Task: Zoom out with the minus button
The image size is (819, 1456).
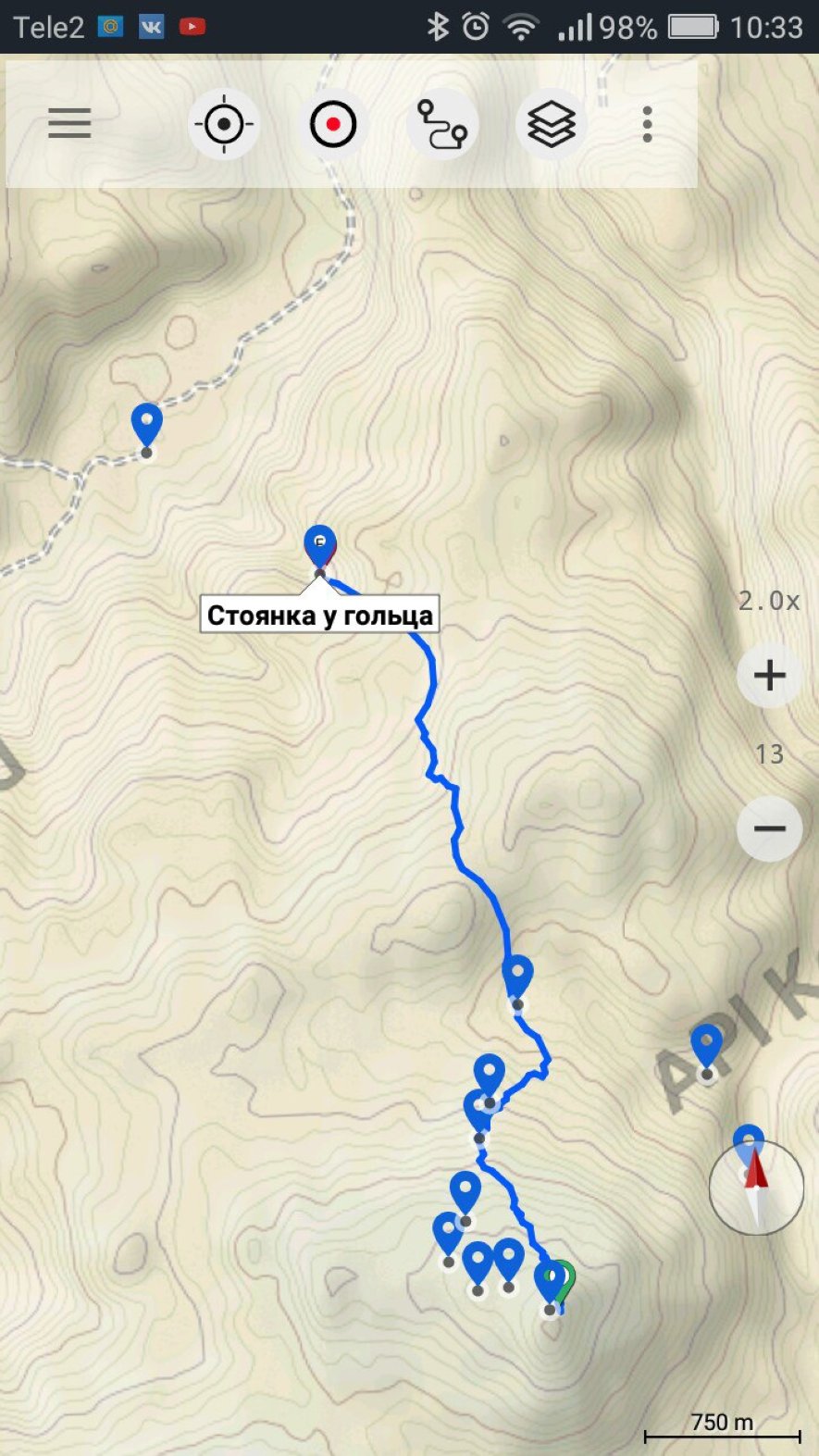Action: pos(769,828)
